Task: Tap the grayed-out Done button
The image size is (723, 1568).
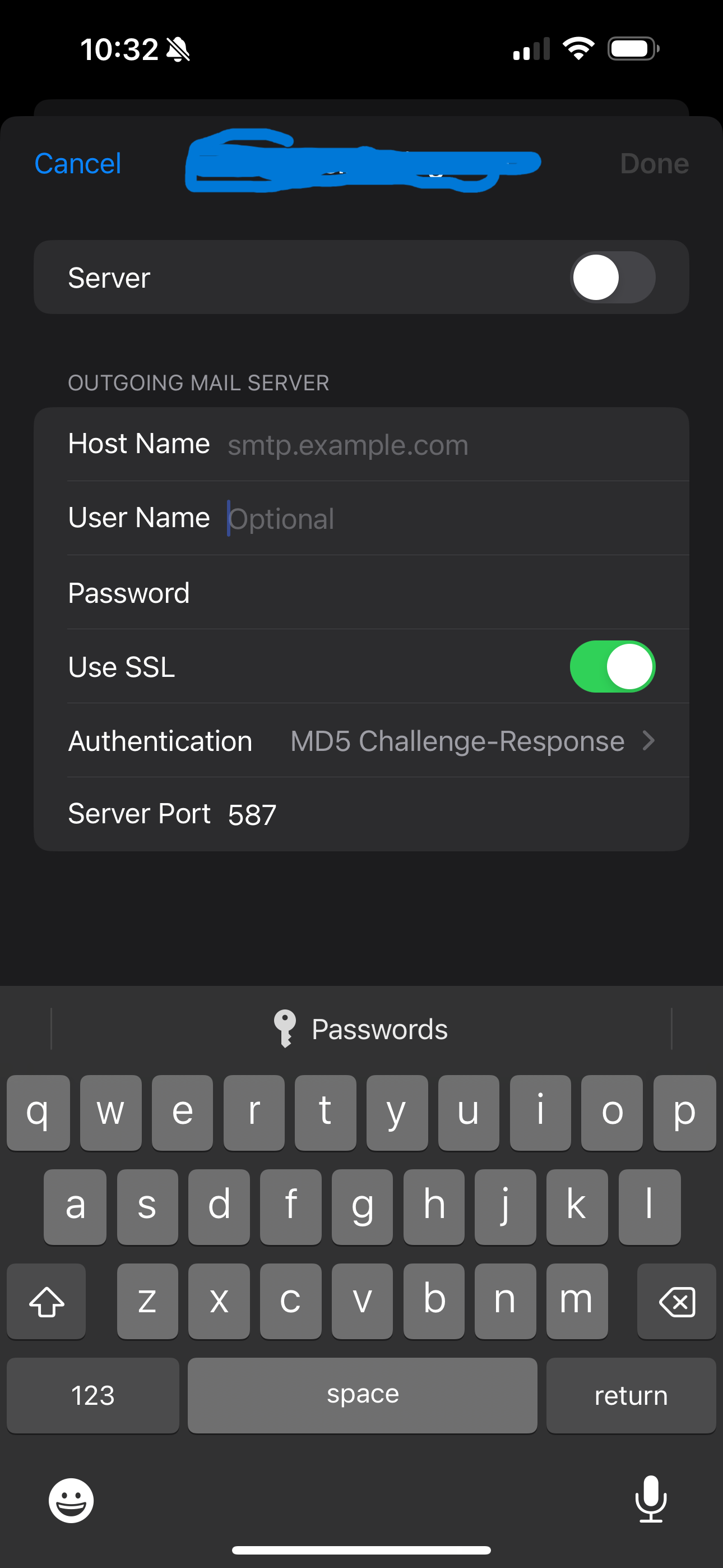Action: (x=654, y=163)
